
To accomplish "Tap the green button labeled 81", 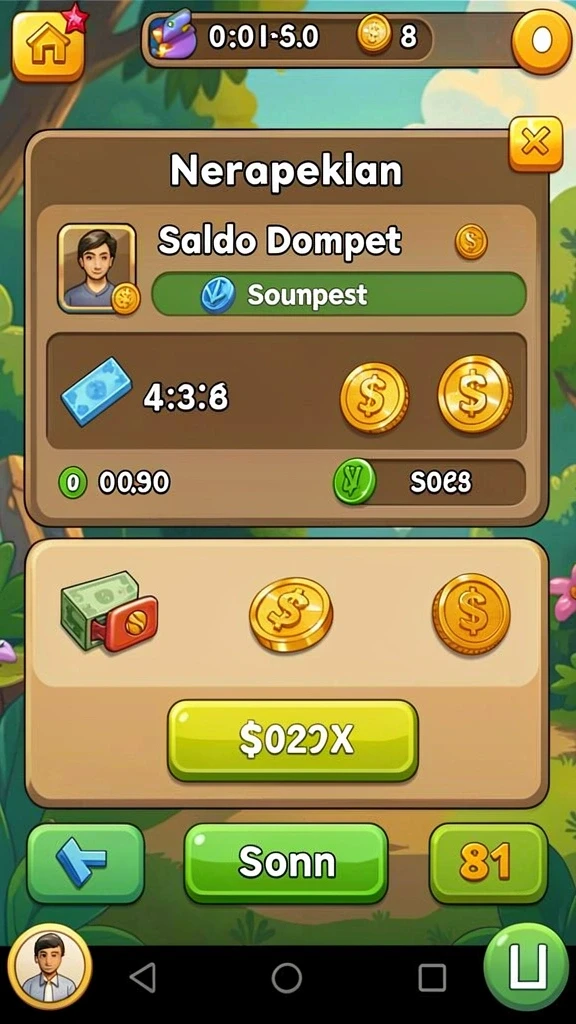I will point(488,863).
